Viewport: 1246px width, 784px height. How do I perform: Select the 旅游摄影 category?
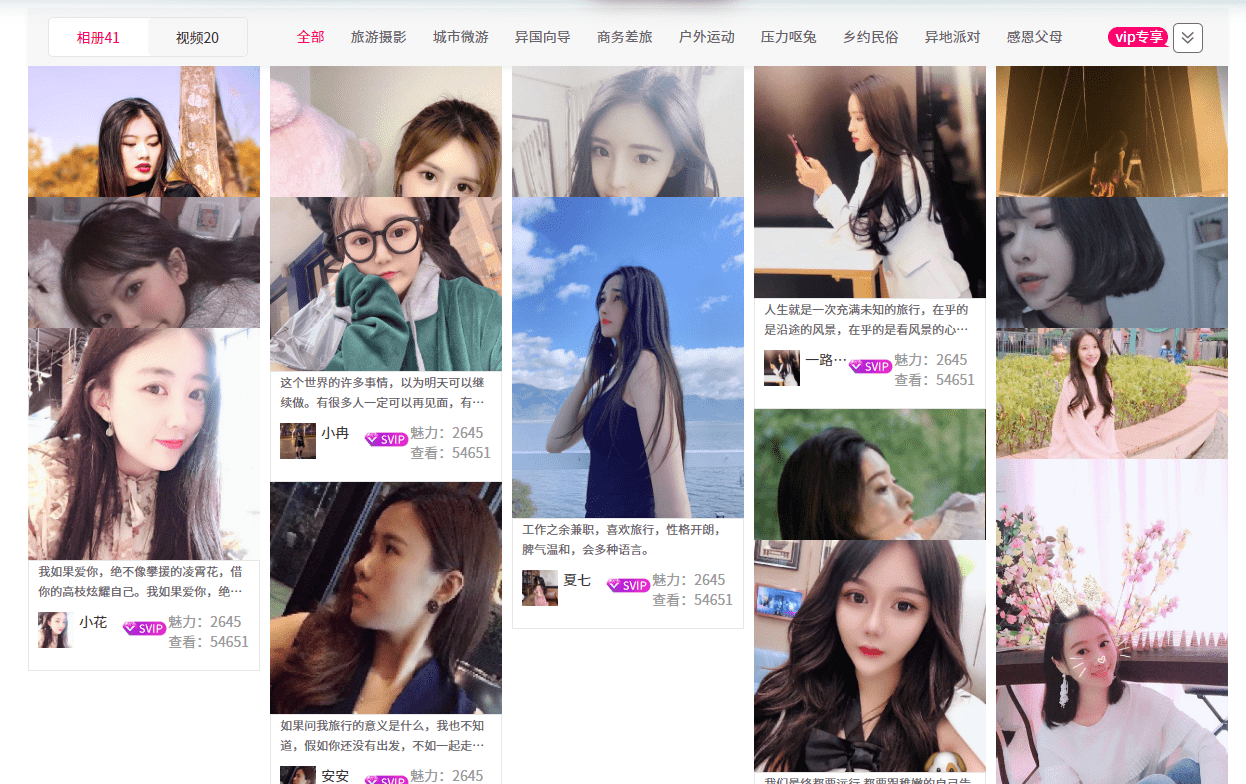click(x=378, y=37)
